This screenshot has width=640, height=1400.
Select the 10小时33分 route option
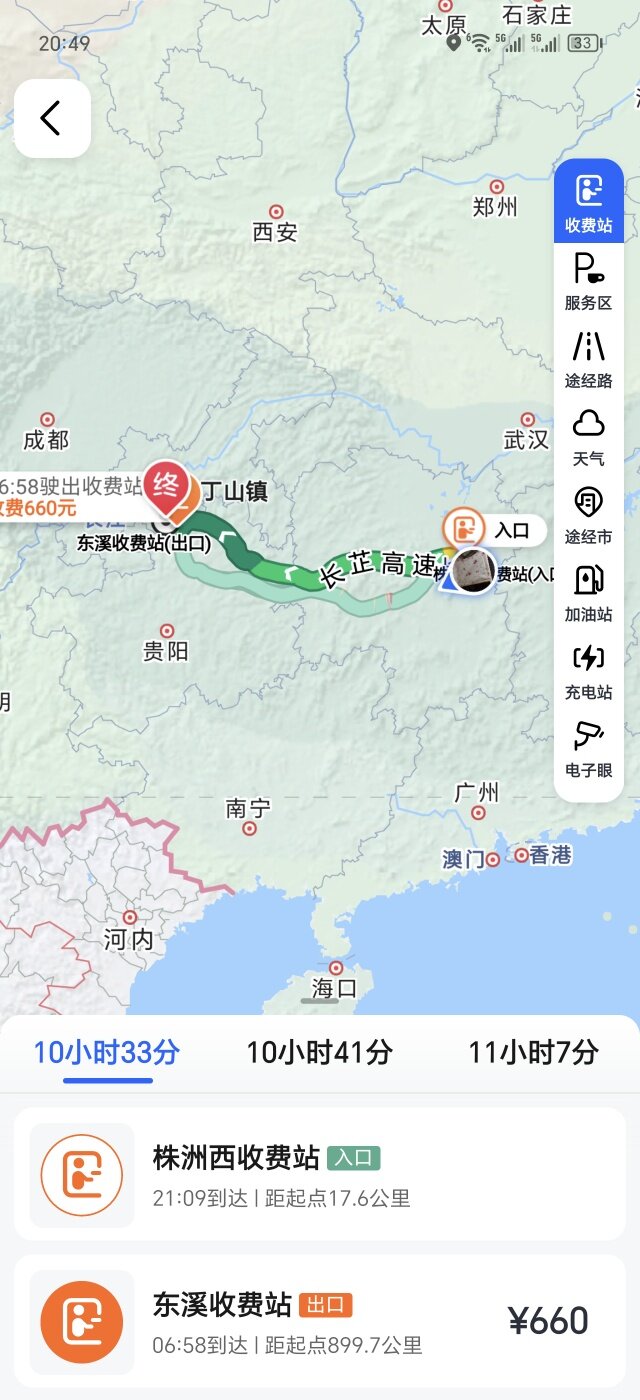107,1053
